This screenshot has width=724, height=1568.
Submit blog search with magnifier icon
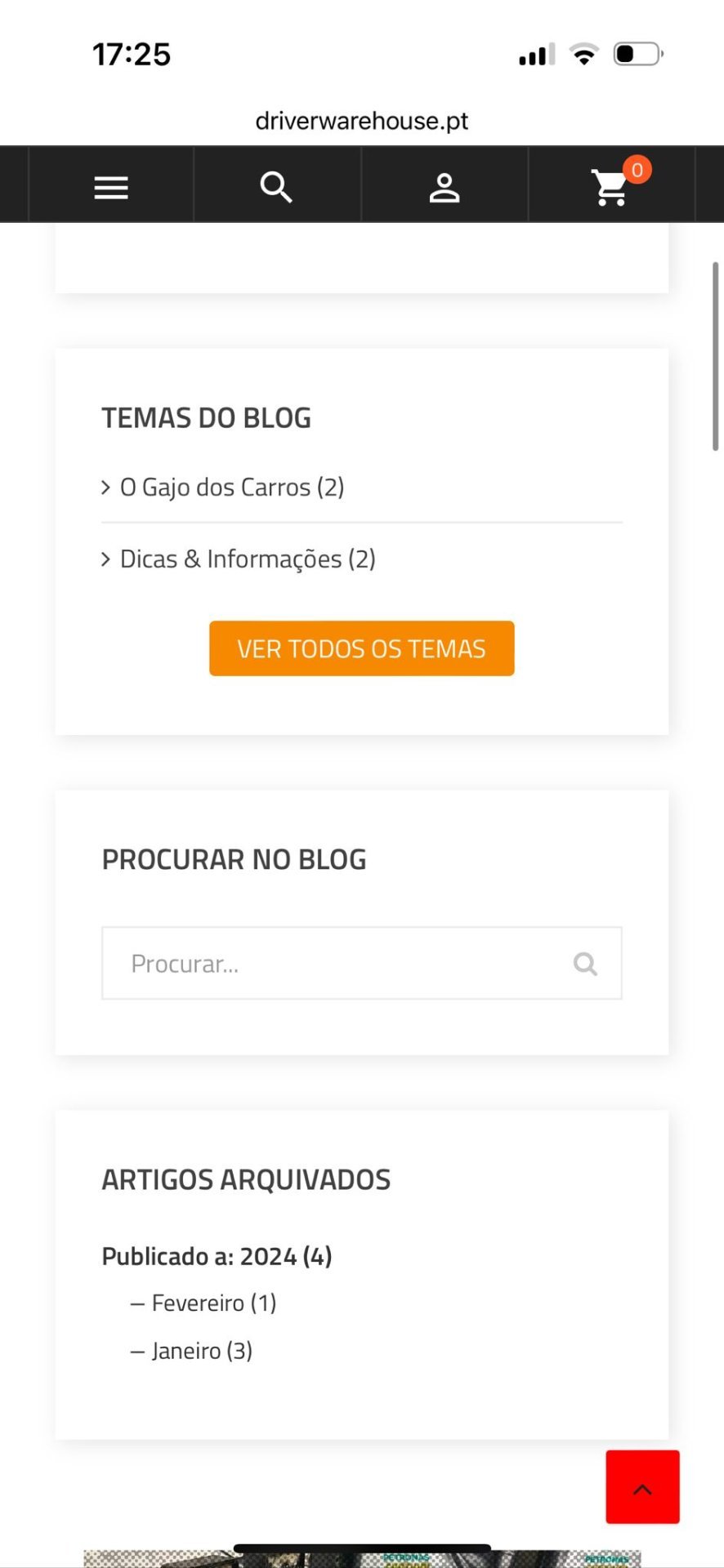tap(585, 964)
